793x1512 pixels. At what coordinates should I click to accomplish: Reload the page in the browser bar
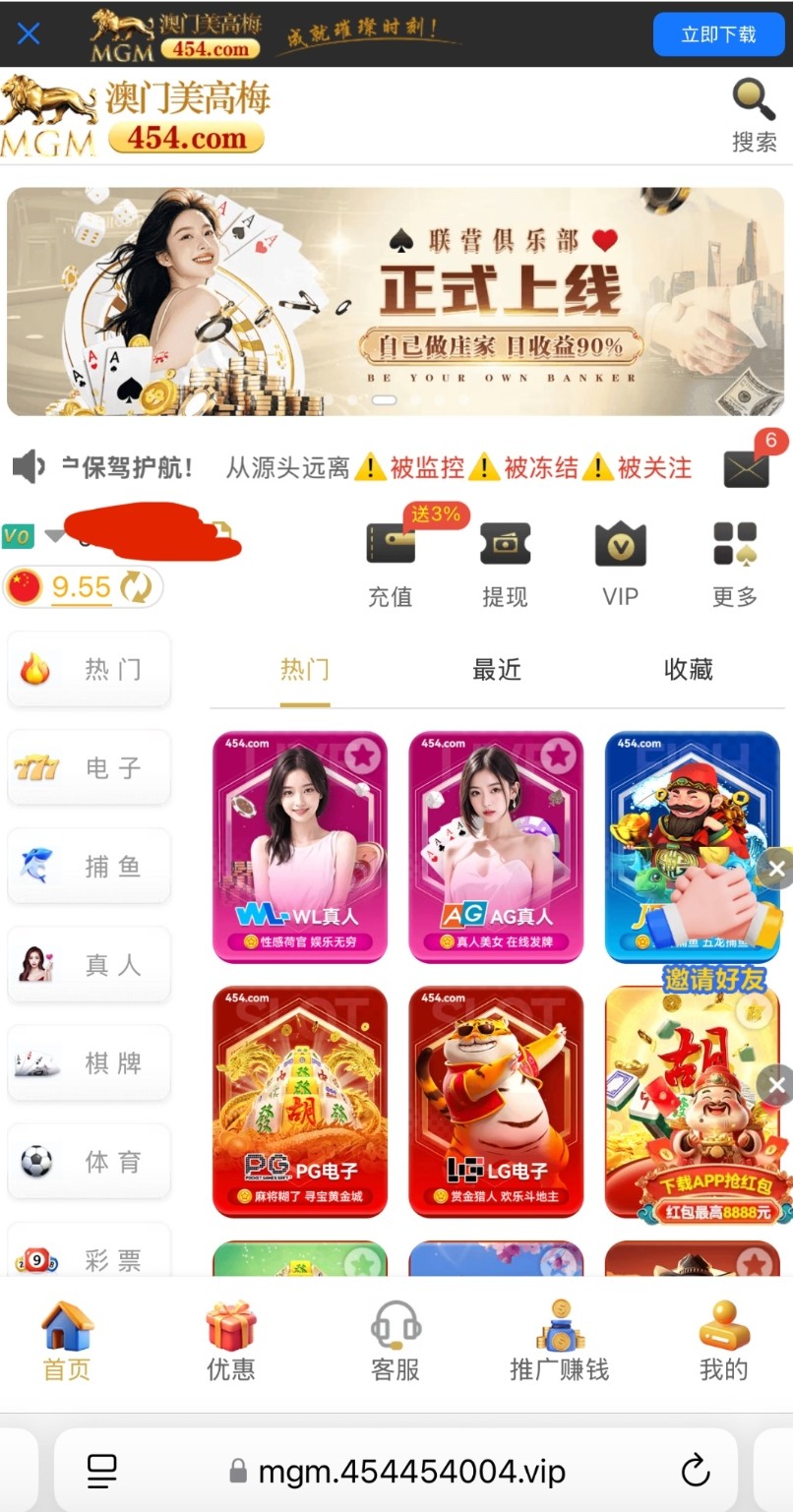click(696, 1472)
